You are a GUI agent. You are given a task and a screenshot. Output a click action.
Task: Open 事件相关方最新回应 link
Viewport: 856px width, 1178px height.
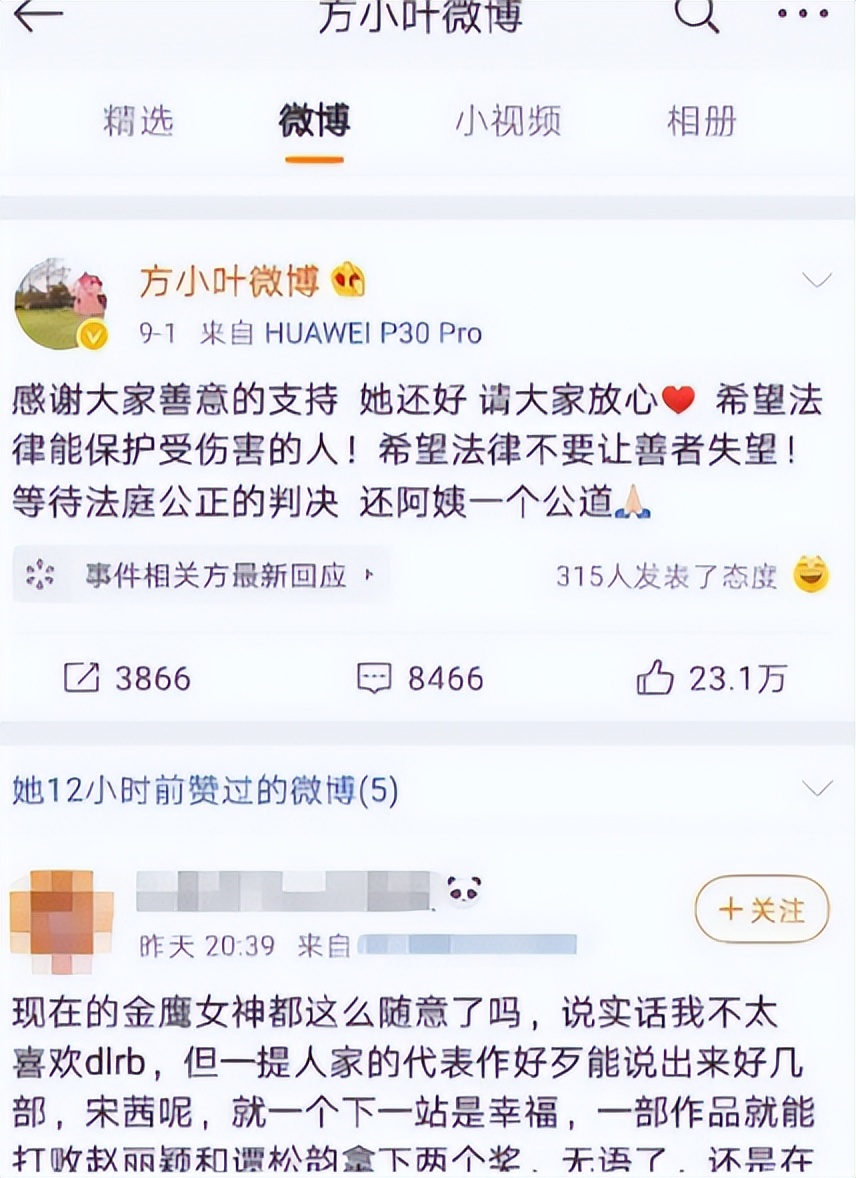[x=202, y=575]
